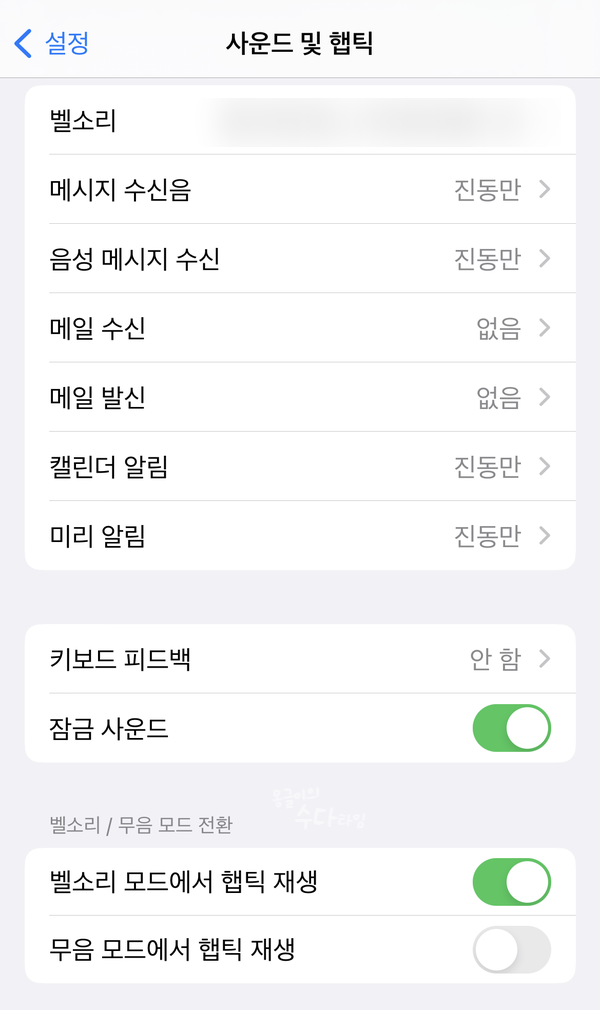Open 메일 발신 sound settings
The image size is (600, 1010).
(x=300, y=397)
